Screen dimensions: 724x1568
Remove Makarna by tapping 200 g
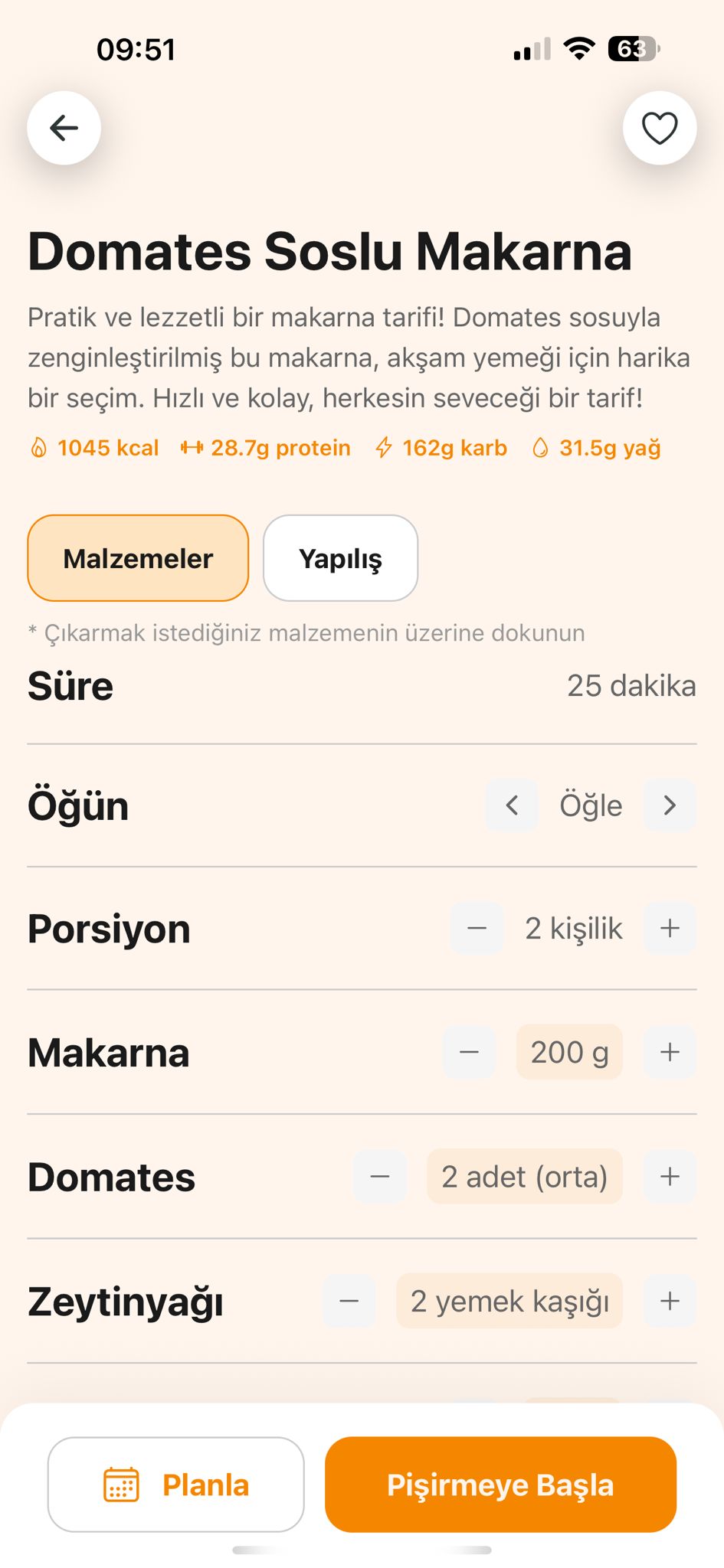[x=569, y=1053]
